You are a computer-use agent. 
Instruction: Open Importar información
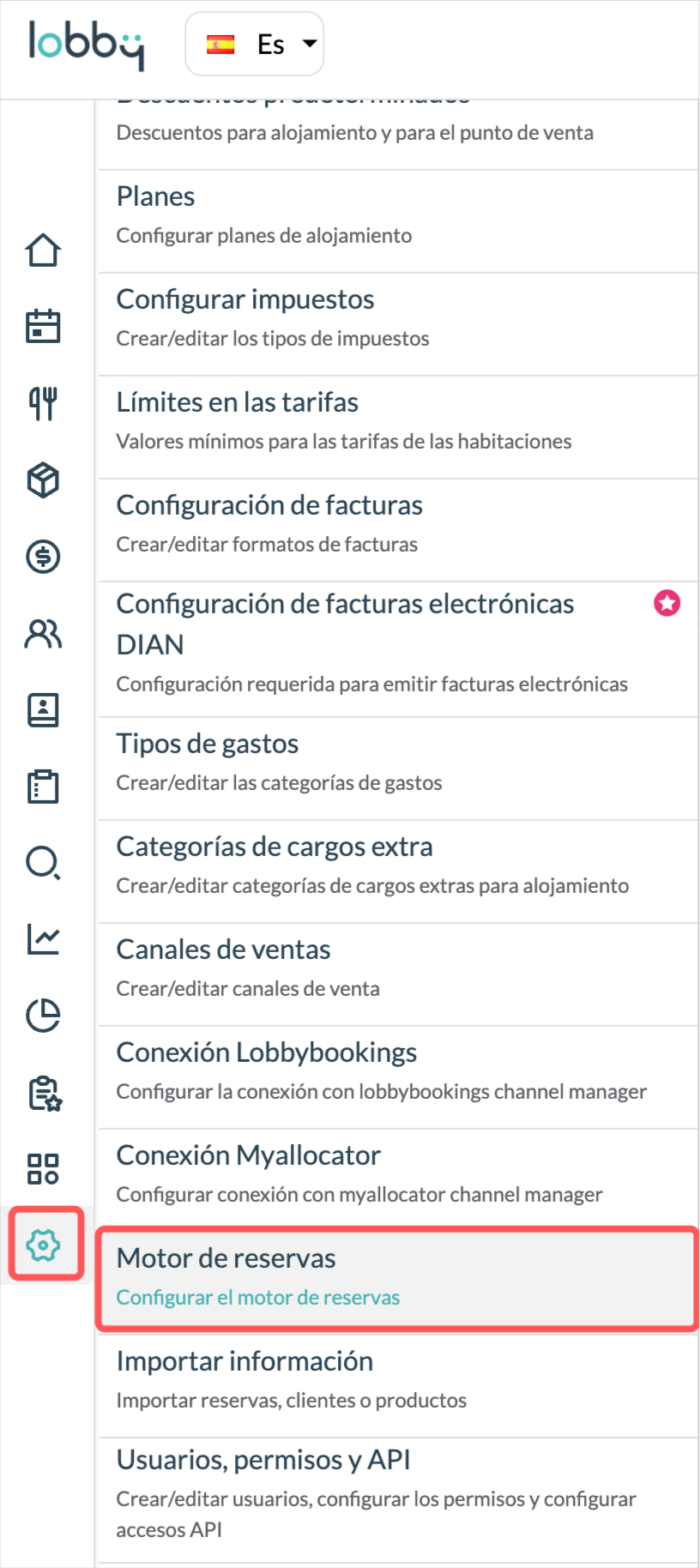(398, 1384)
